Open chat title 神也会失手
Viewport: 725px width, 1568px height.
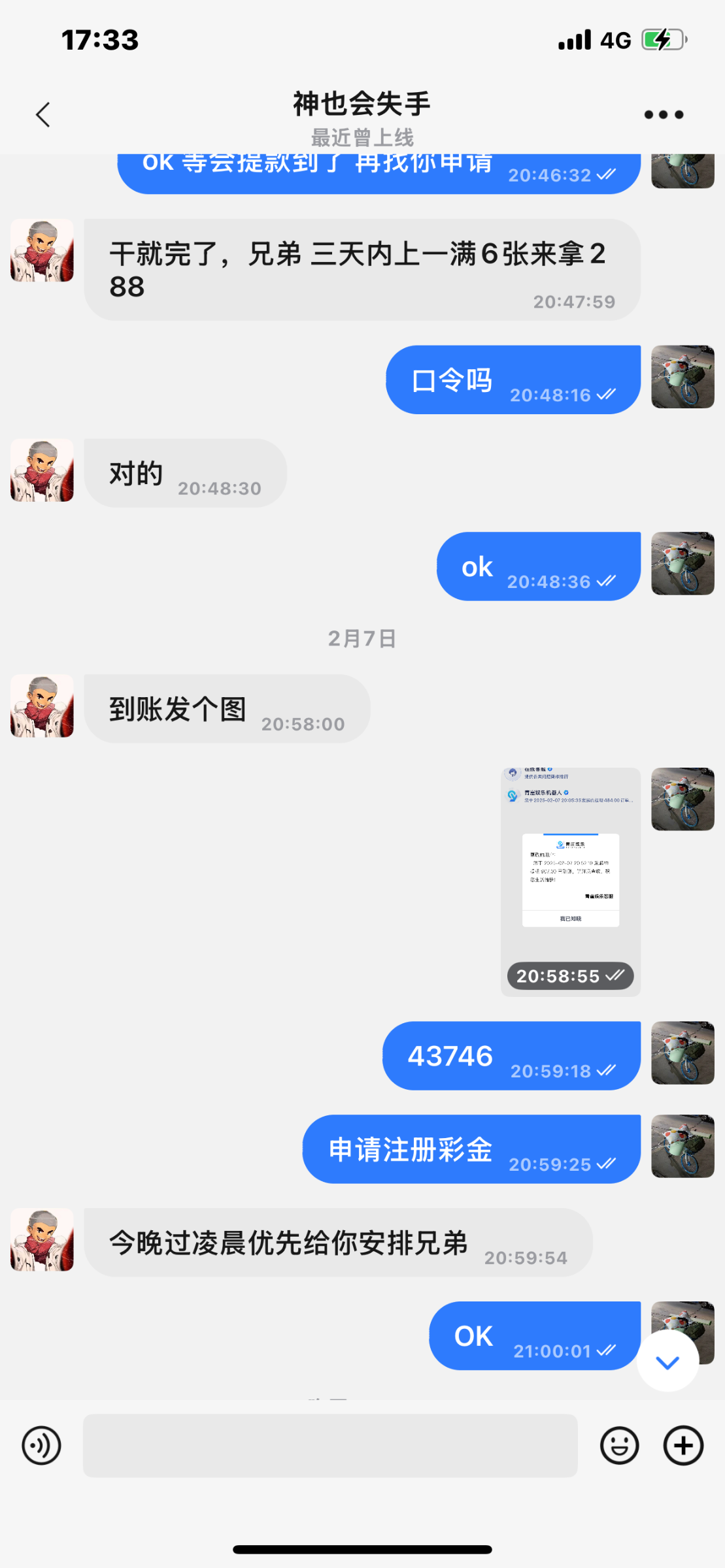pos(362,103)
